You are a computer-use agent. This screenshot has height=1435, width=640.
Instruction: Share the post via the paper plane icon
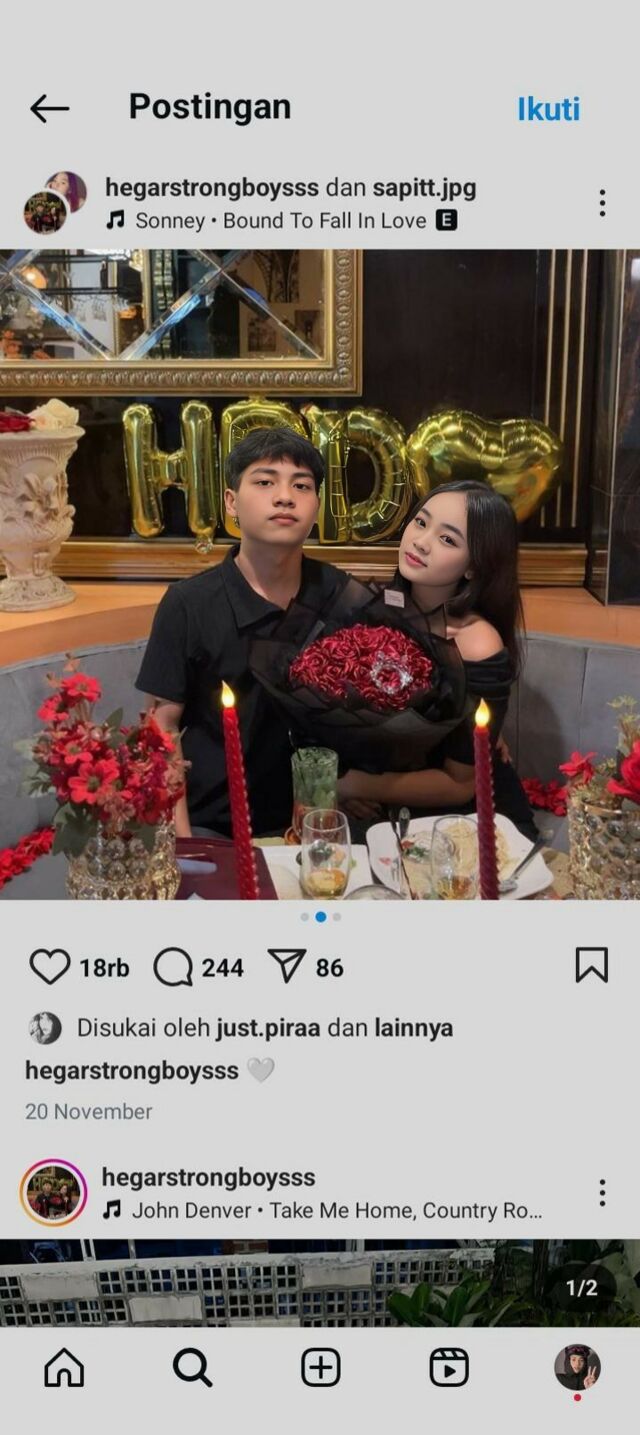(x=287, y=967)
